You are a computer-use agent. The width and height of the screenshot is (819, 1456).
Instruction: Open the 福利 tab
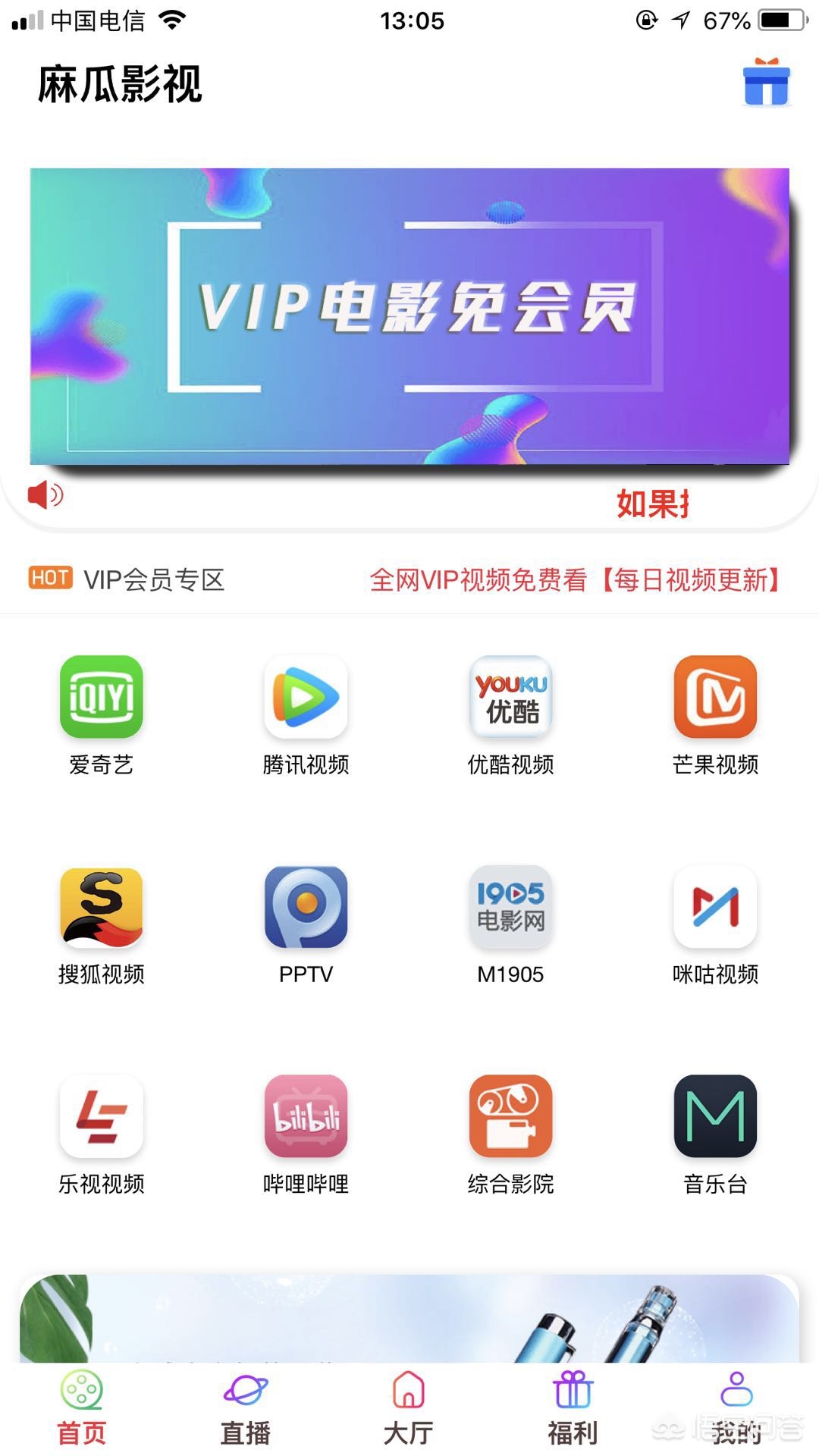tap(573, 1409)
